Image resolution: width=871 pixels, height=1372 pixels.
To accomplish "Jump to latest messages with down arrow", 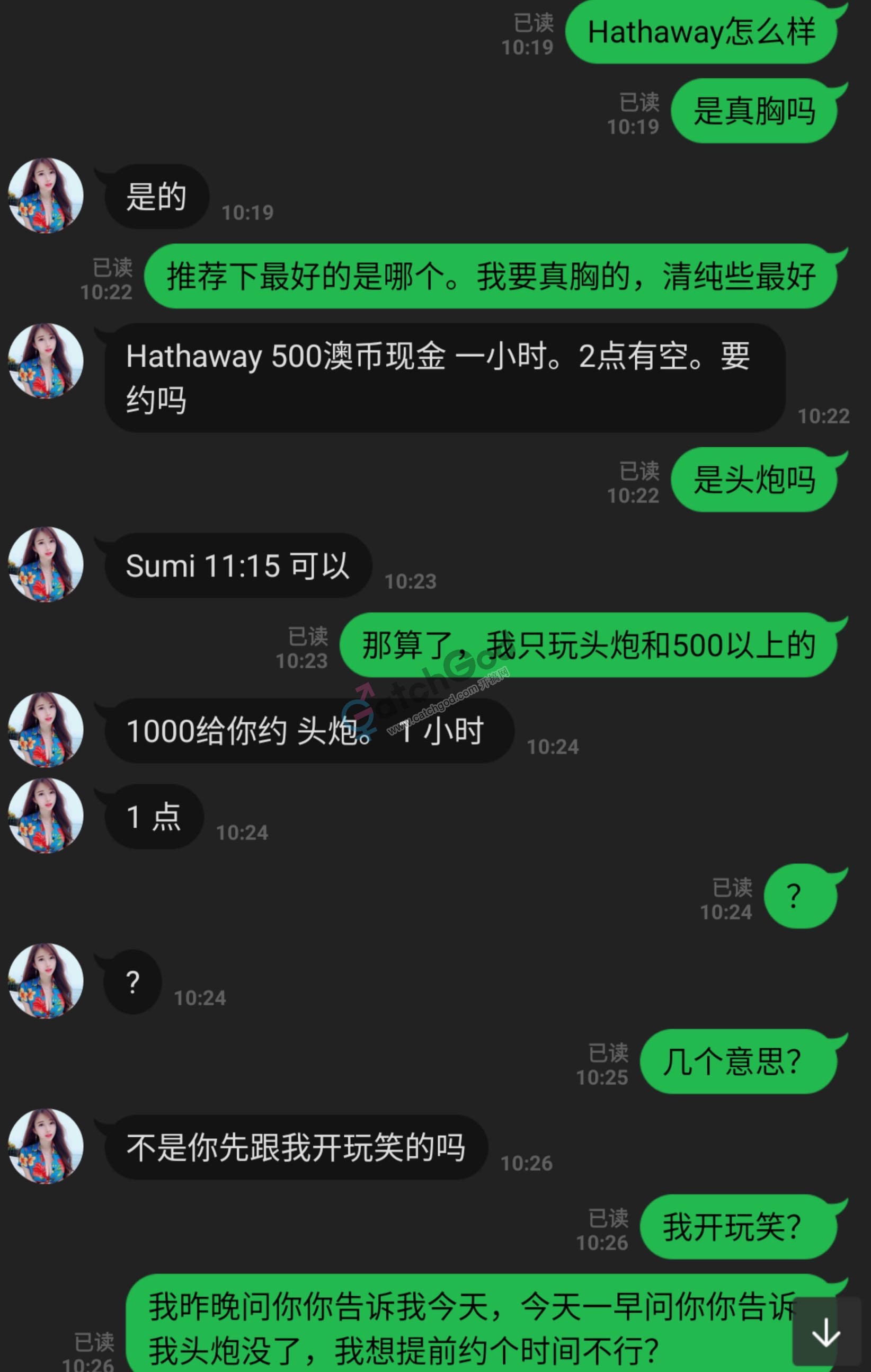I will (826, 1333).
